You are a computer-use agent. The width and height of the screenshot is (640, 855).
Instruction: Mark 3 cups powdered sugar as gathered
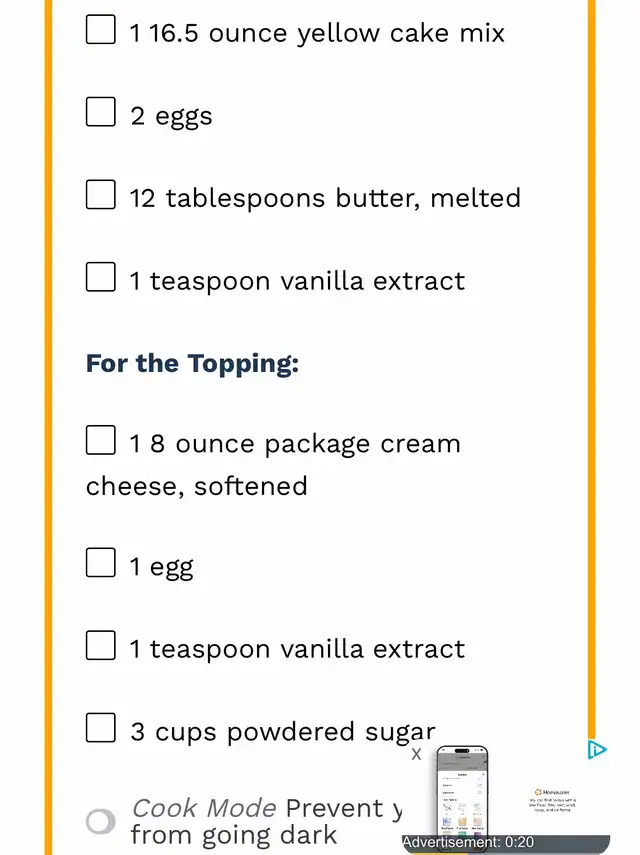click(x=100, y=728)
